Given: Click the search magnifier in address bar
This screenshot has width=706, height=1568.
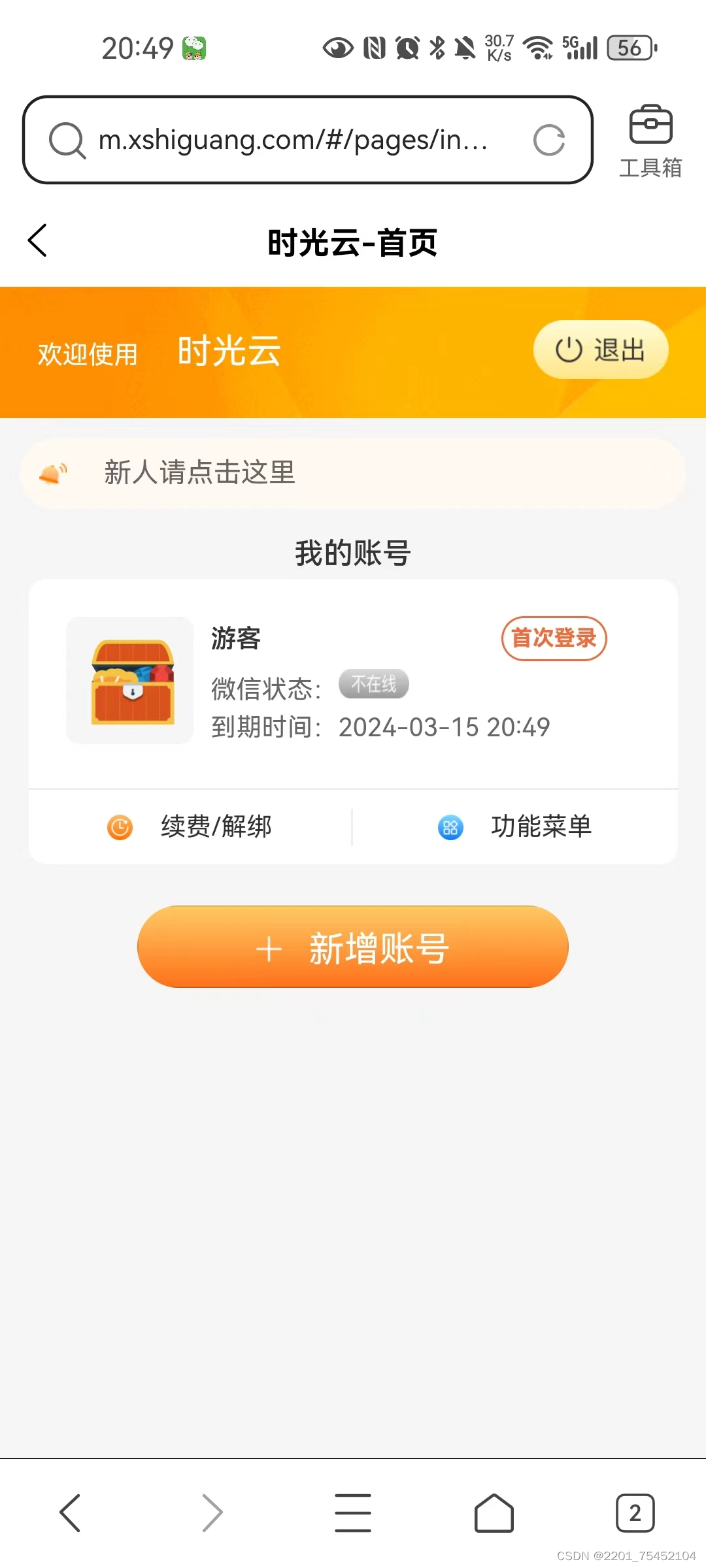Looking at the screenshot, I should pos(65,140).
